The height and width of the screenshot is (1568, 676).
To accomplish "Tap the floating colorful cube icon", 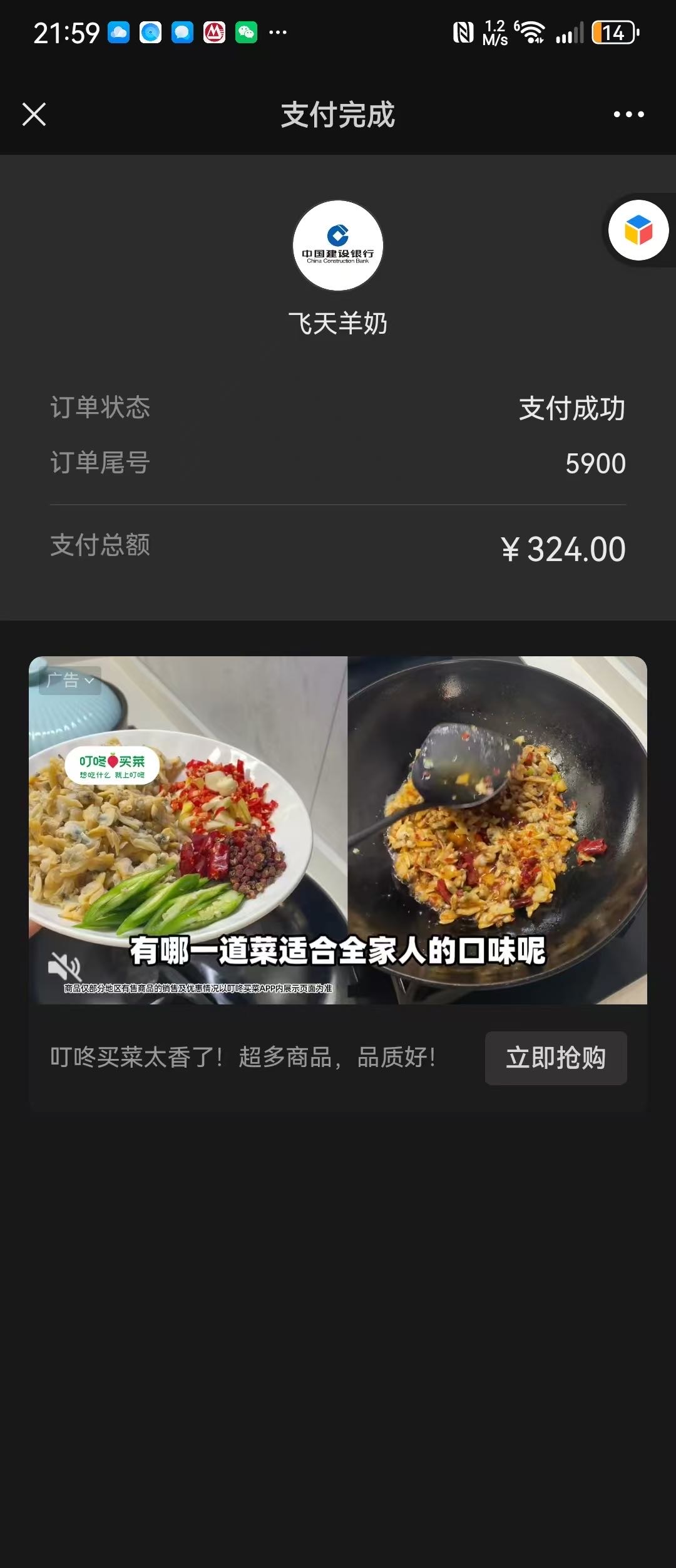I will pyautogui.click(x=638, y=230).
